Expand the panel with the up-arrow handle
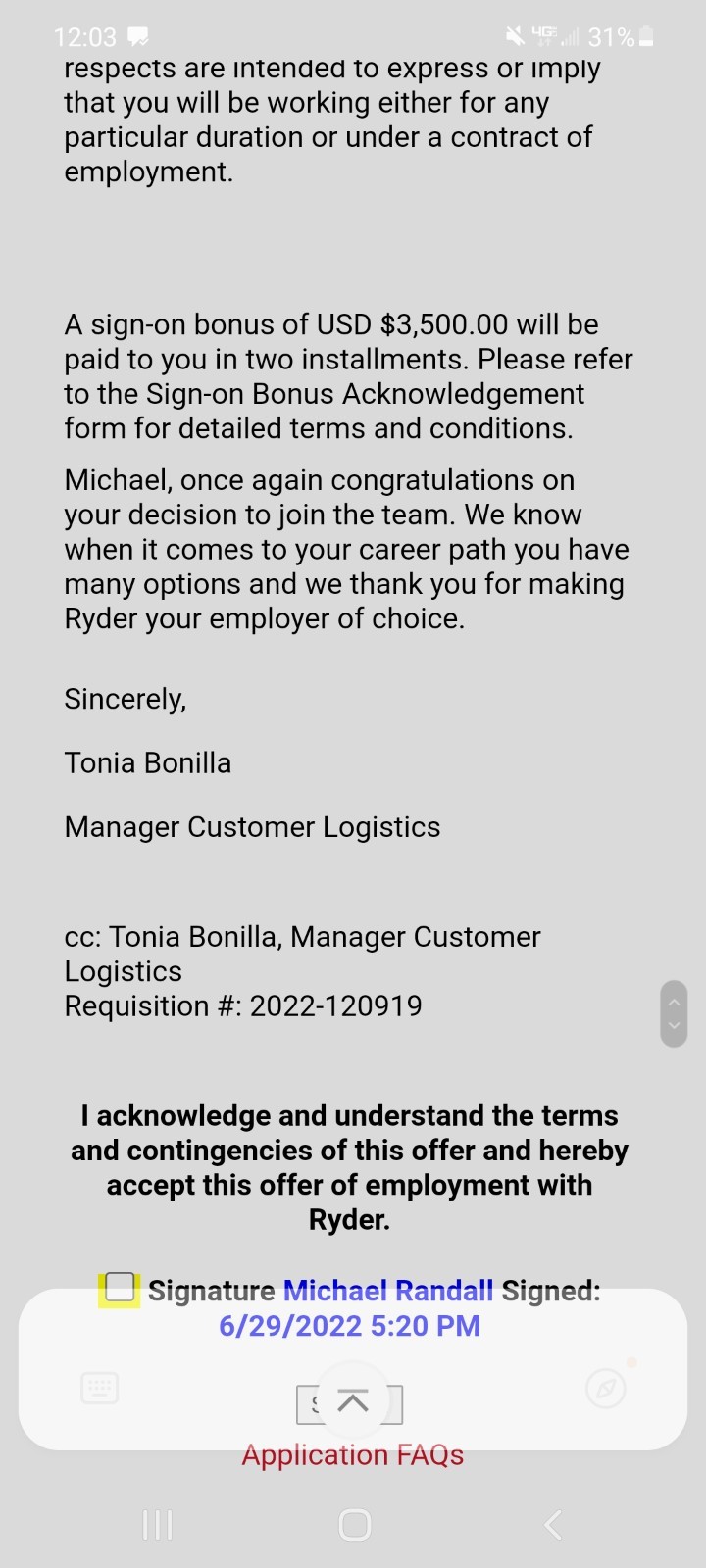This screenshot has width=706, height=1568. click(x=353, y=1401)
